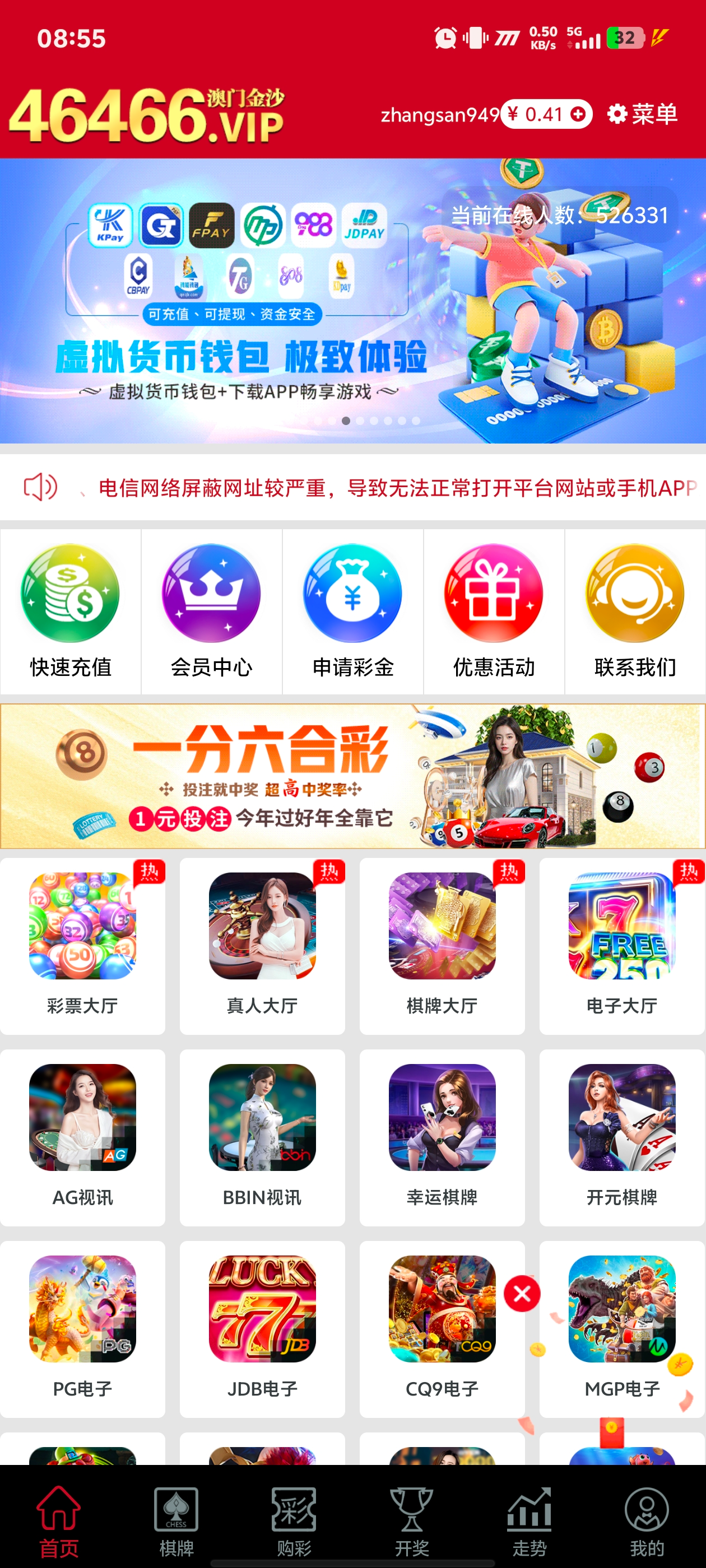Open 申请彩金 bonus application

[x=352, y=611]
